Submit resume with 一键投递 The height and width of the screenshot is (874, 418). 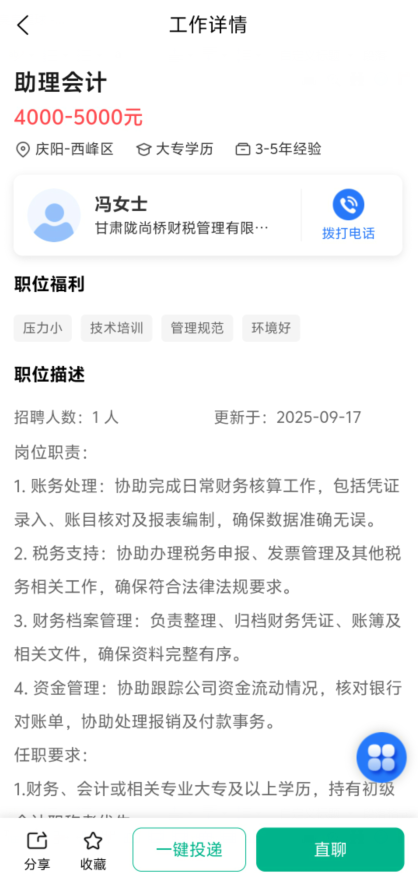click(189, 849)
